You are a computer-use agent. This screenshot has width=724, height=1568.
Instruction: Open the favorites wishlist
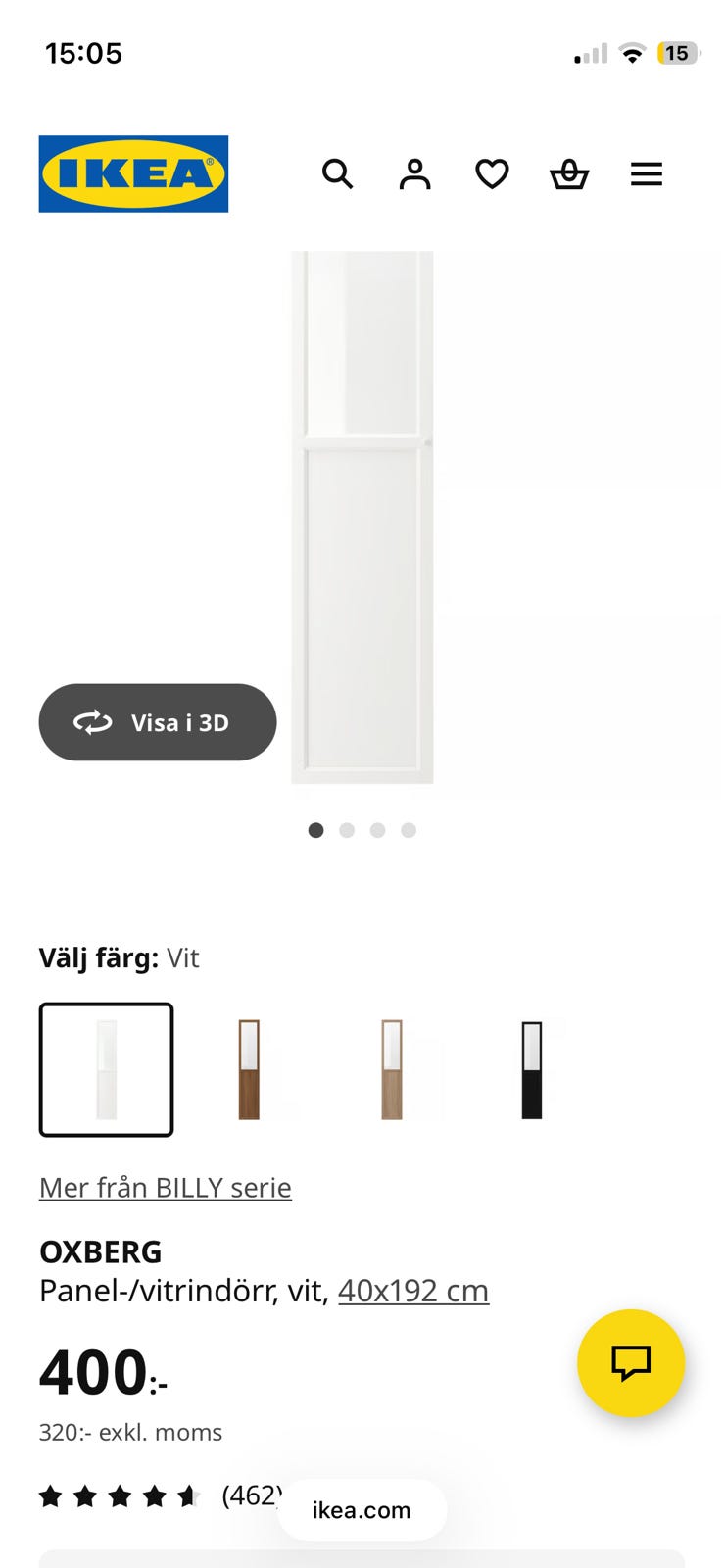[x=491, y=173]
